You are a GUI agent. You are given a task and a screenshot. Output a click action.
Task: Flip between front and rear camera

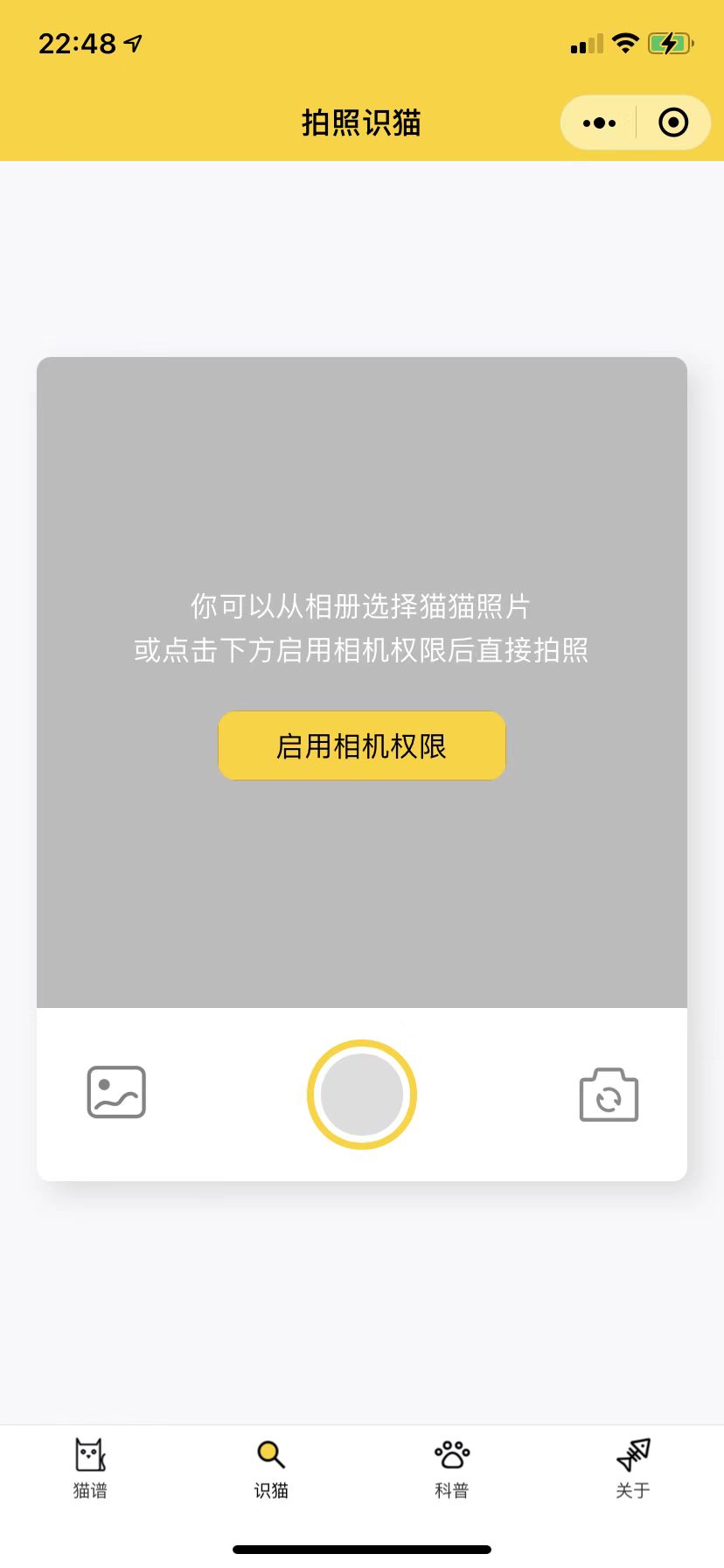tap(609, 1095)
